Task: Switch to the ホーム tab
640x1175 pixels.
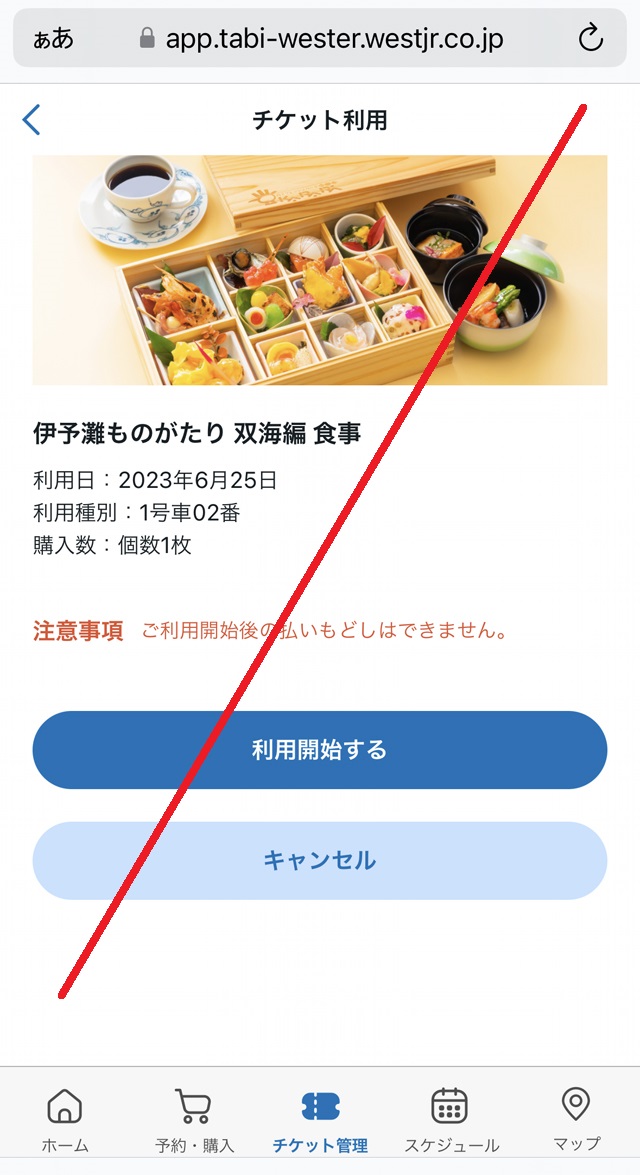Action: (65, 1120)
